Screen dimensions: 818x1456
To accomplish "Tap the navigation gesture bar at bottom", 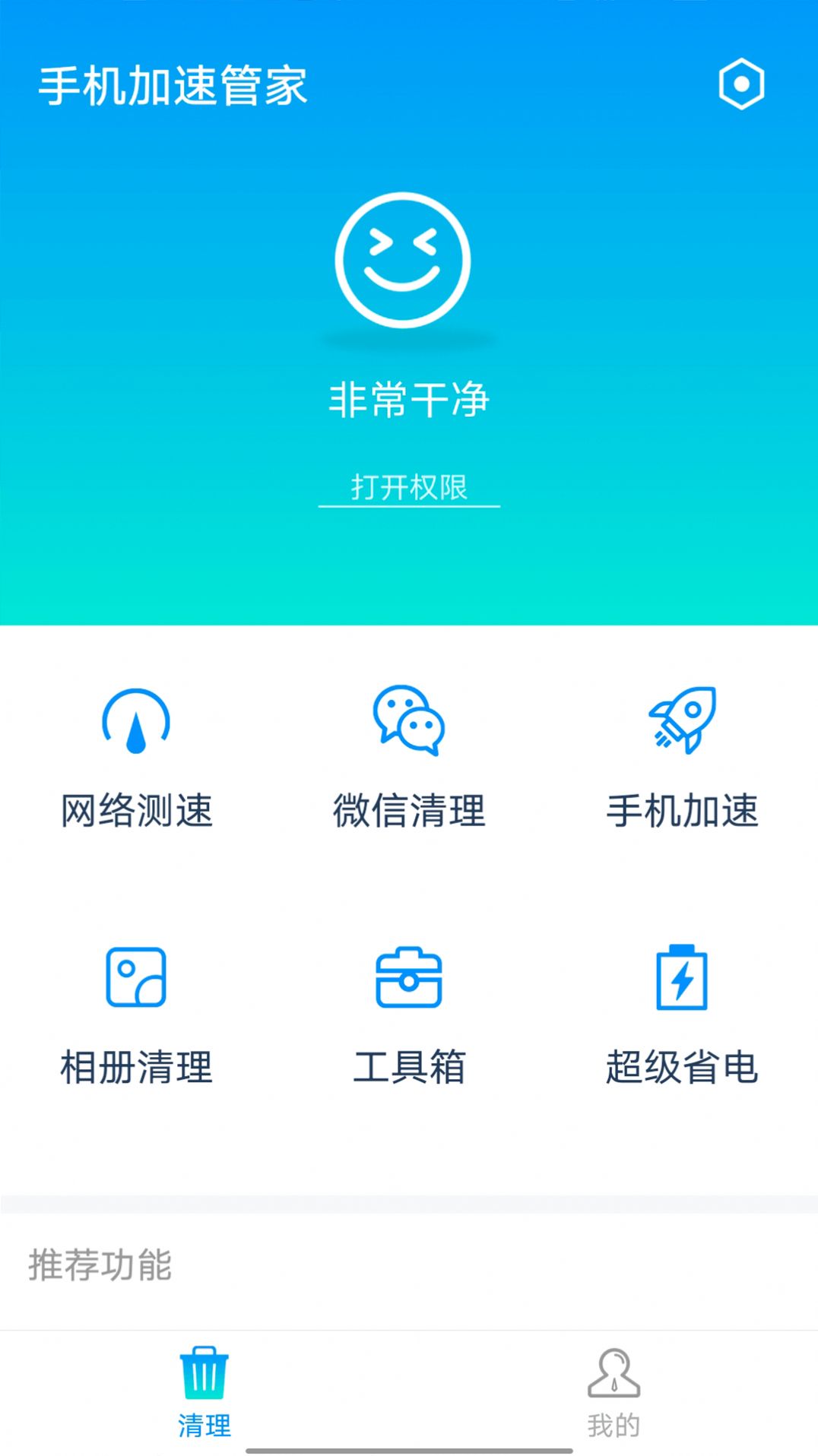I will [408, 1448].
